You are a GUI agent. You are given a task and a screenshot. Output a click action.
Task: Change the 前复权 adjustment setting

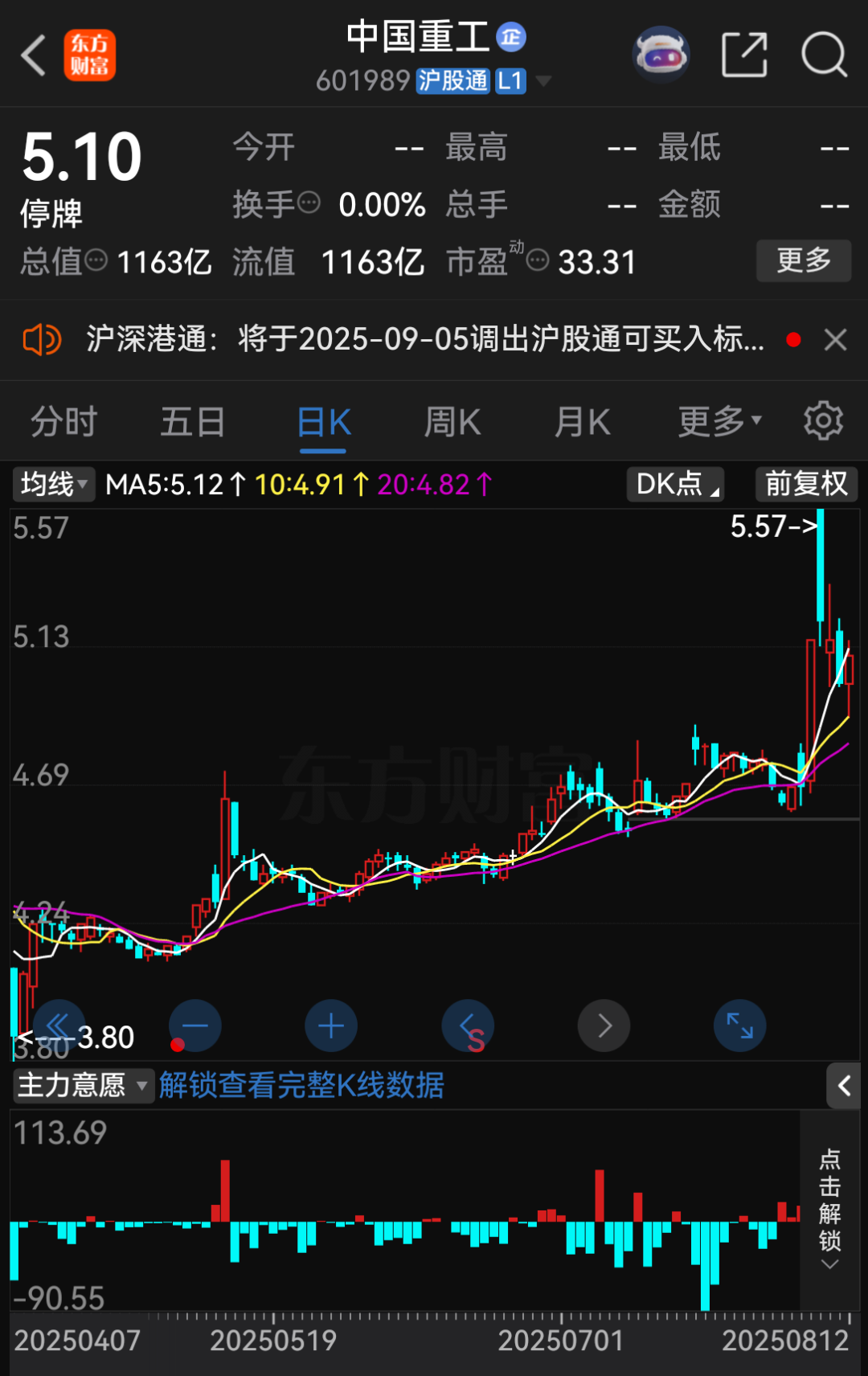point(806,485)
